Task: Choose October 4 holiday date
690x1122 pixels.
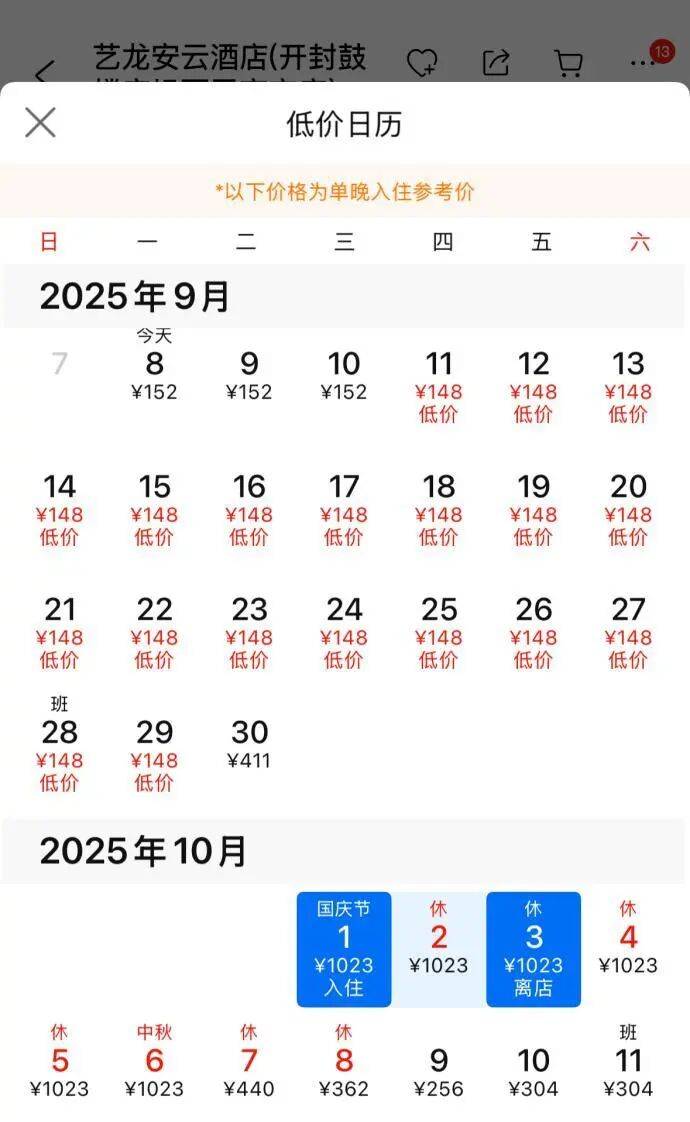Action: pyautogui.click(x=628, y=939)
